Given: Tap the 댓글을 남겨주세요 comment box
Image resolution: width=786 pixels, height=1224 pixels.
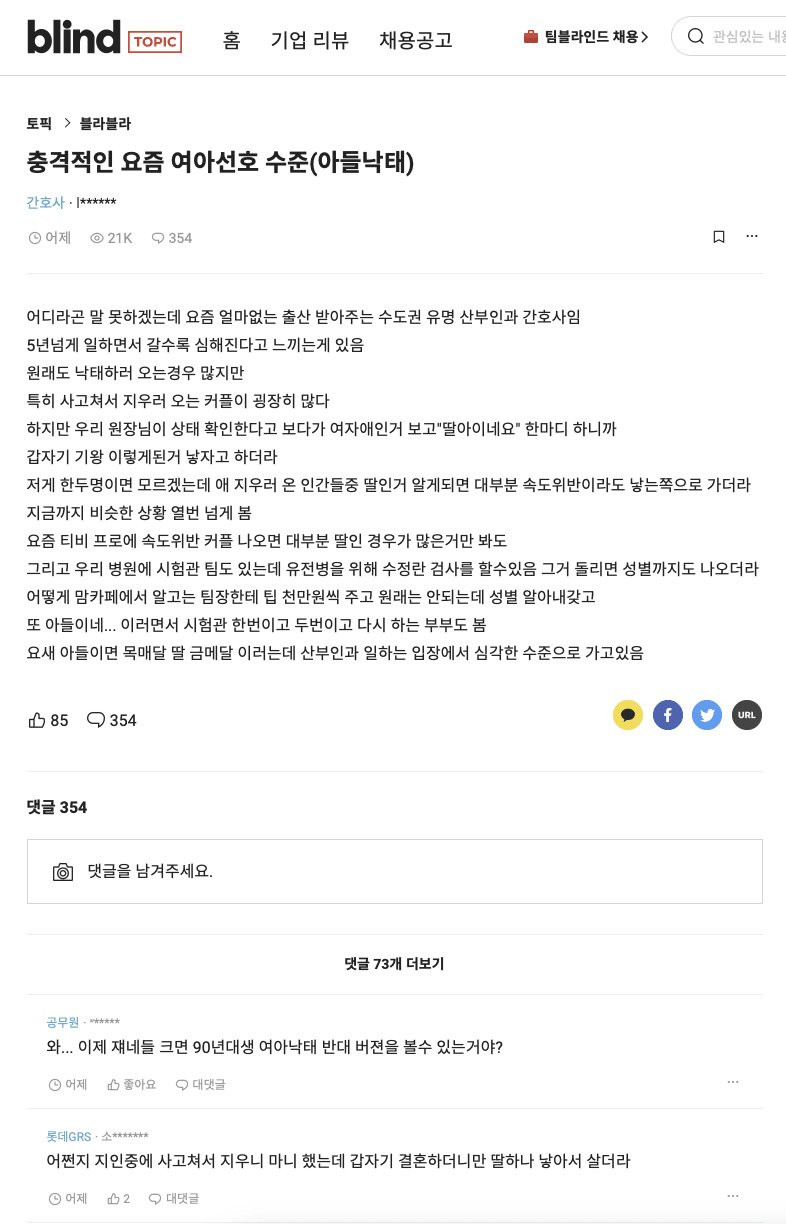Looking at the screenshot, I should (x=394, y=871).
